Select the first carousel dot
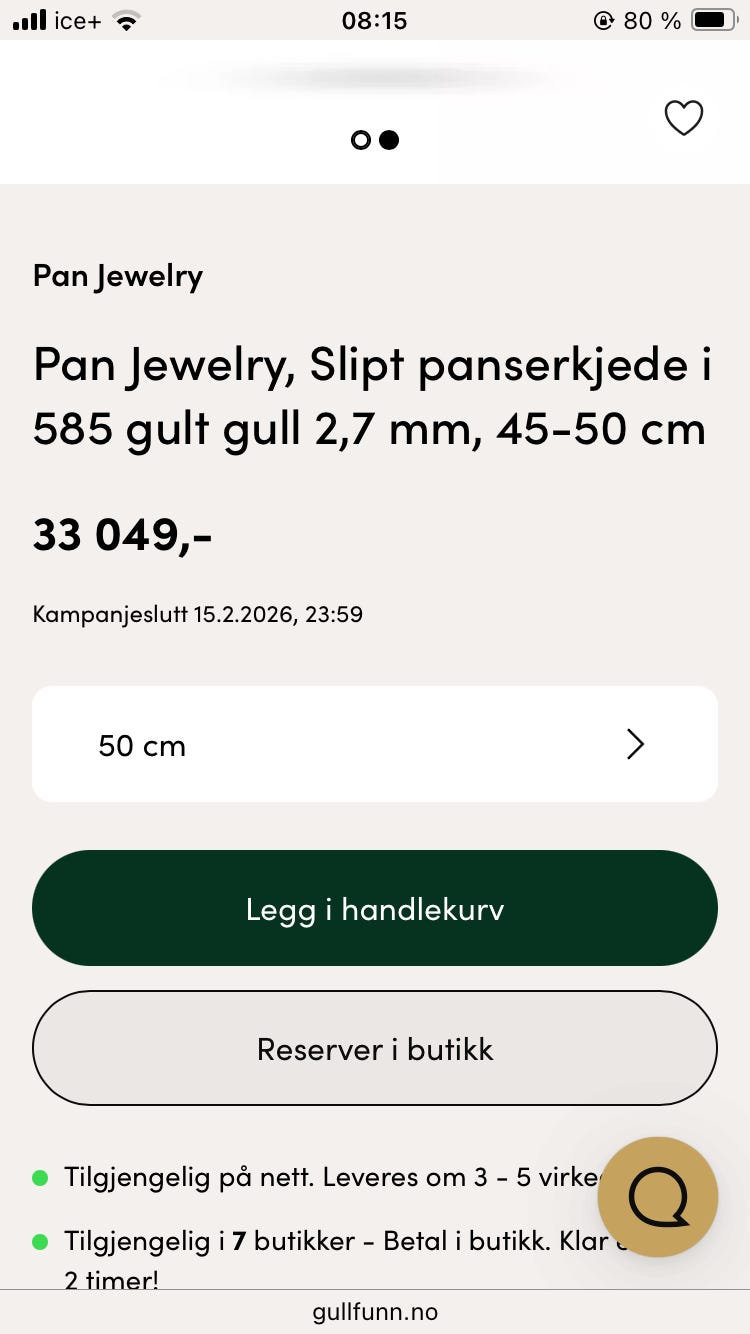The image size is (750, 1334). (360, 140)
